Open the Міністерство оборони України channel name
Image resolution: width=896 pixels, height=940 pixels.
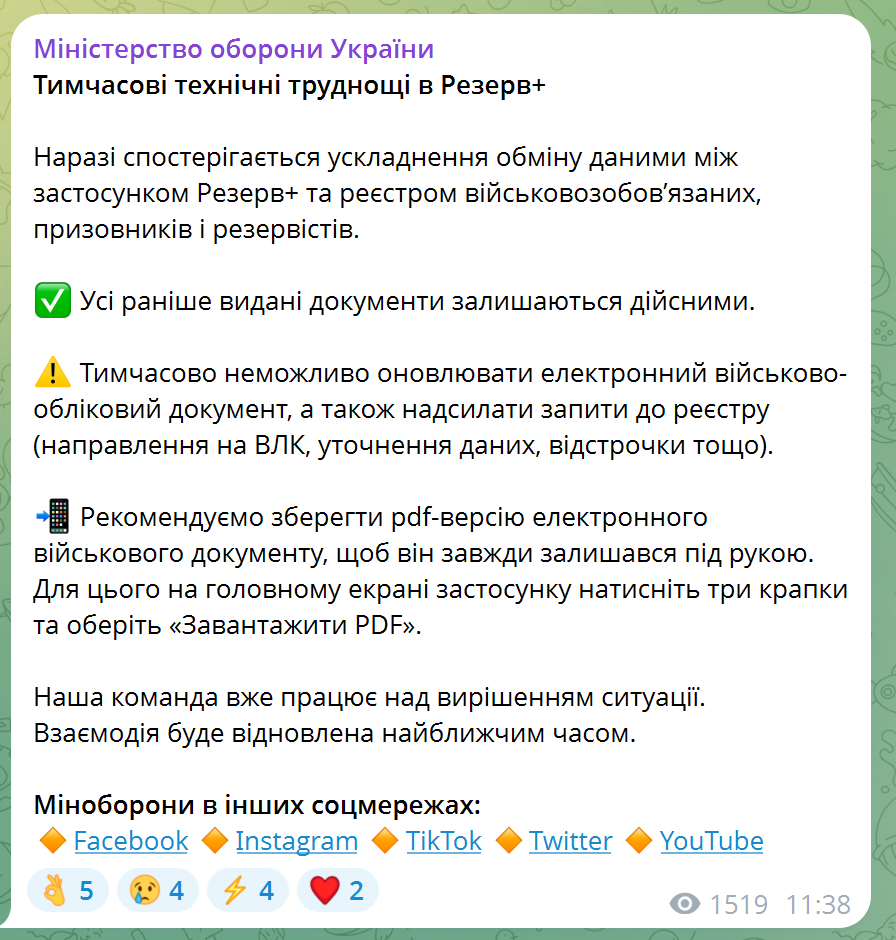[x=233, y=49]
